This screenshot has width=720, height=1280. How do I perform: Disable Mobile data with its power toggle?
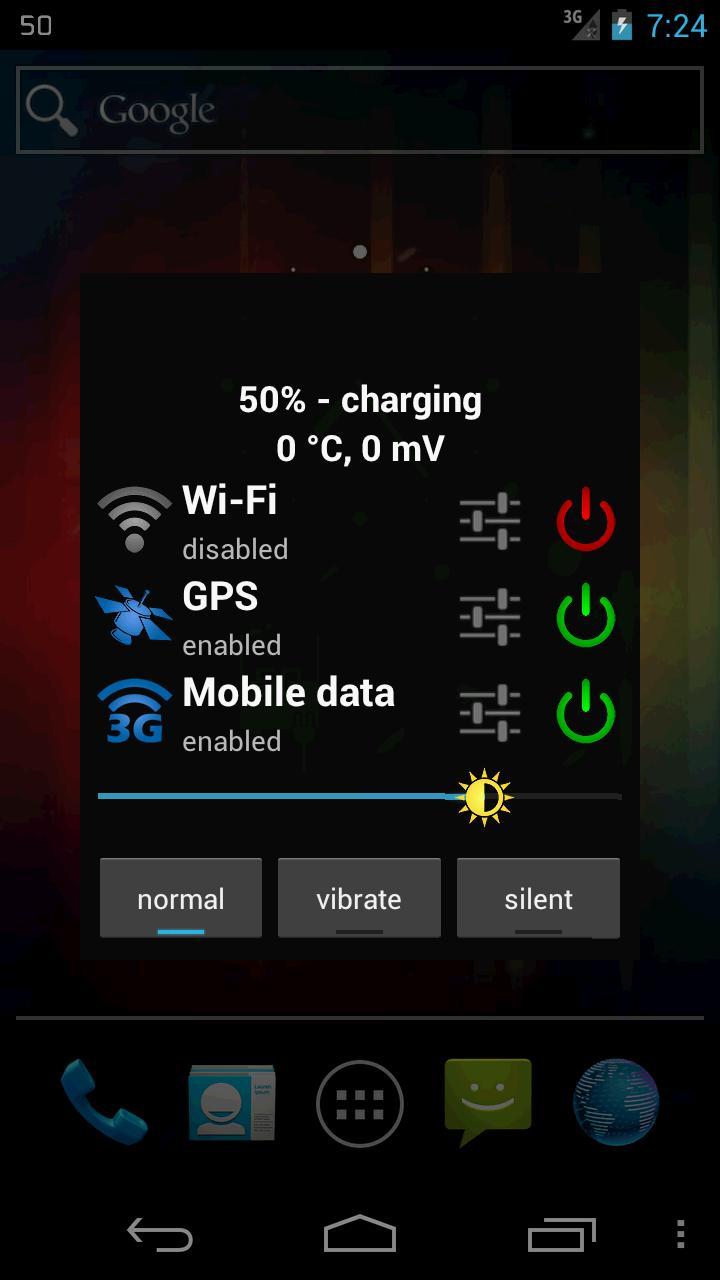584,710
